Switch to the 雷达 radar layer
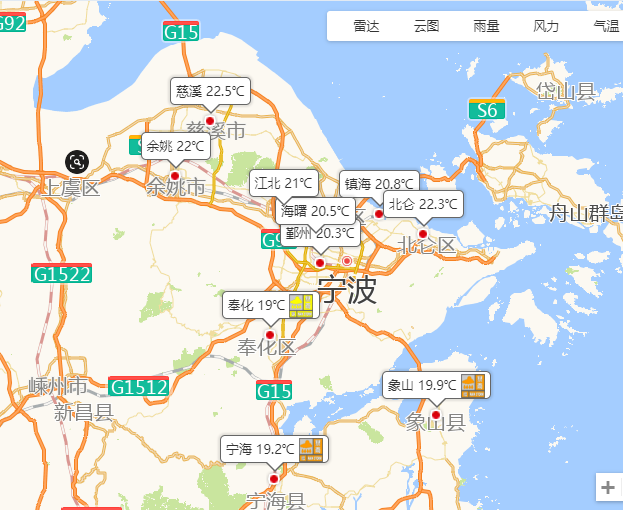Image resolution: width=623 pixels, height=510 pixels. pyautogui.click(x=367, y=26)
